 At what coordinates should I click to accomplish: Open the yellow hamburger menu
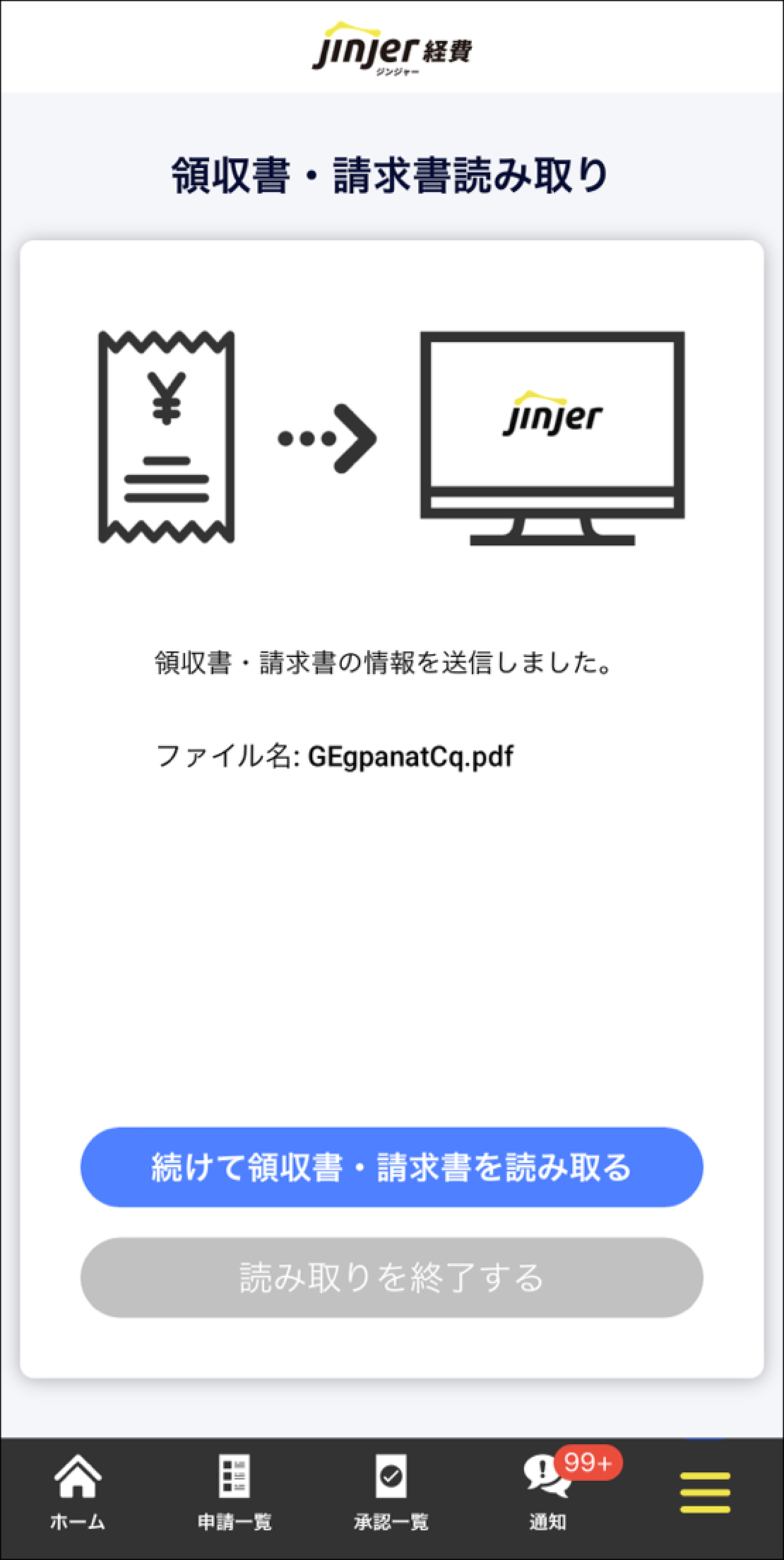705,1492
